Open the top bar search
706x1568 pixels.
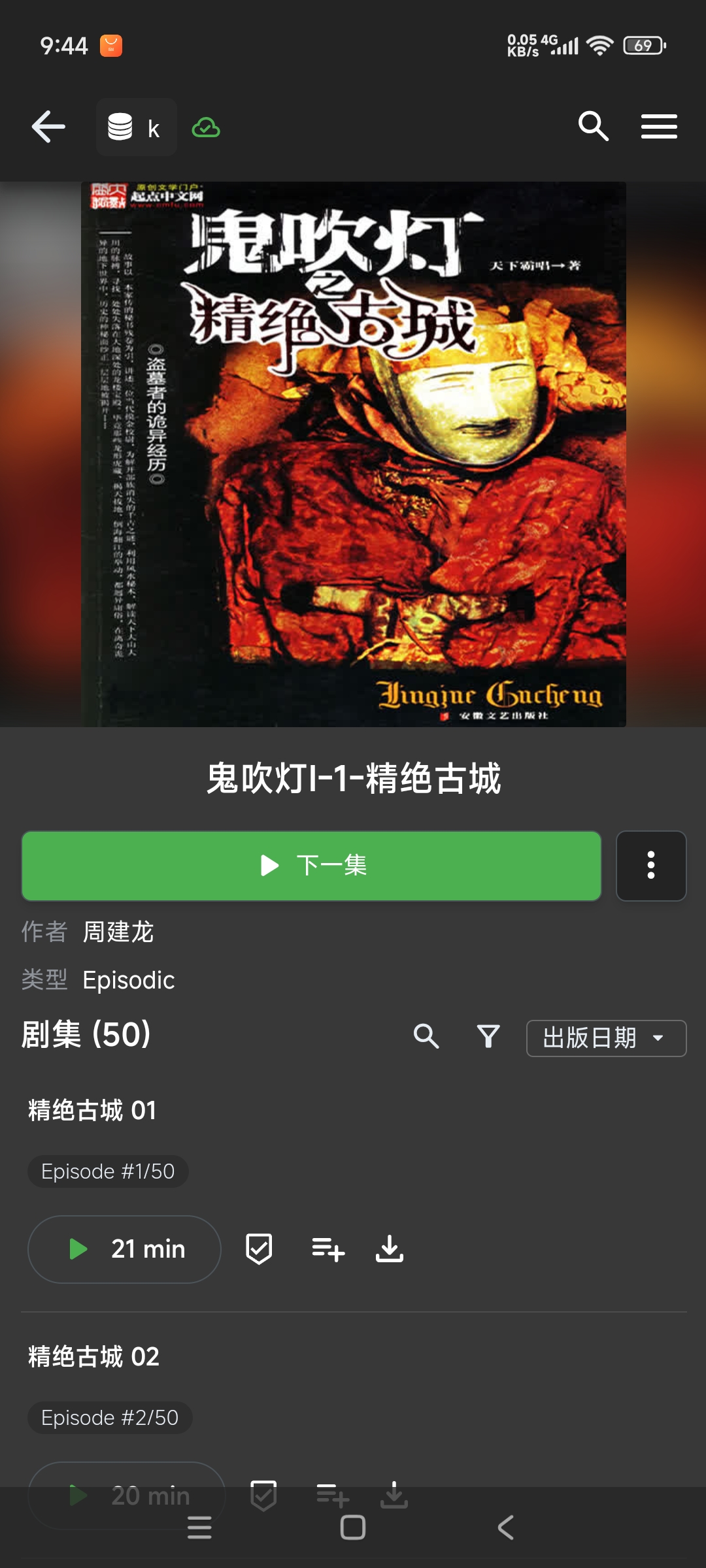coord(593,126)
